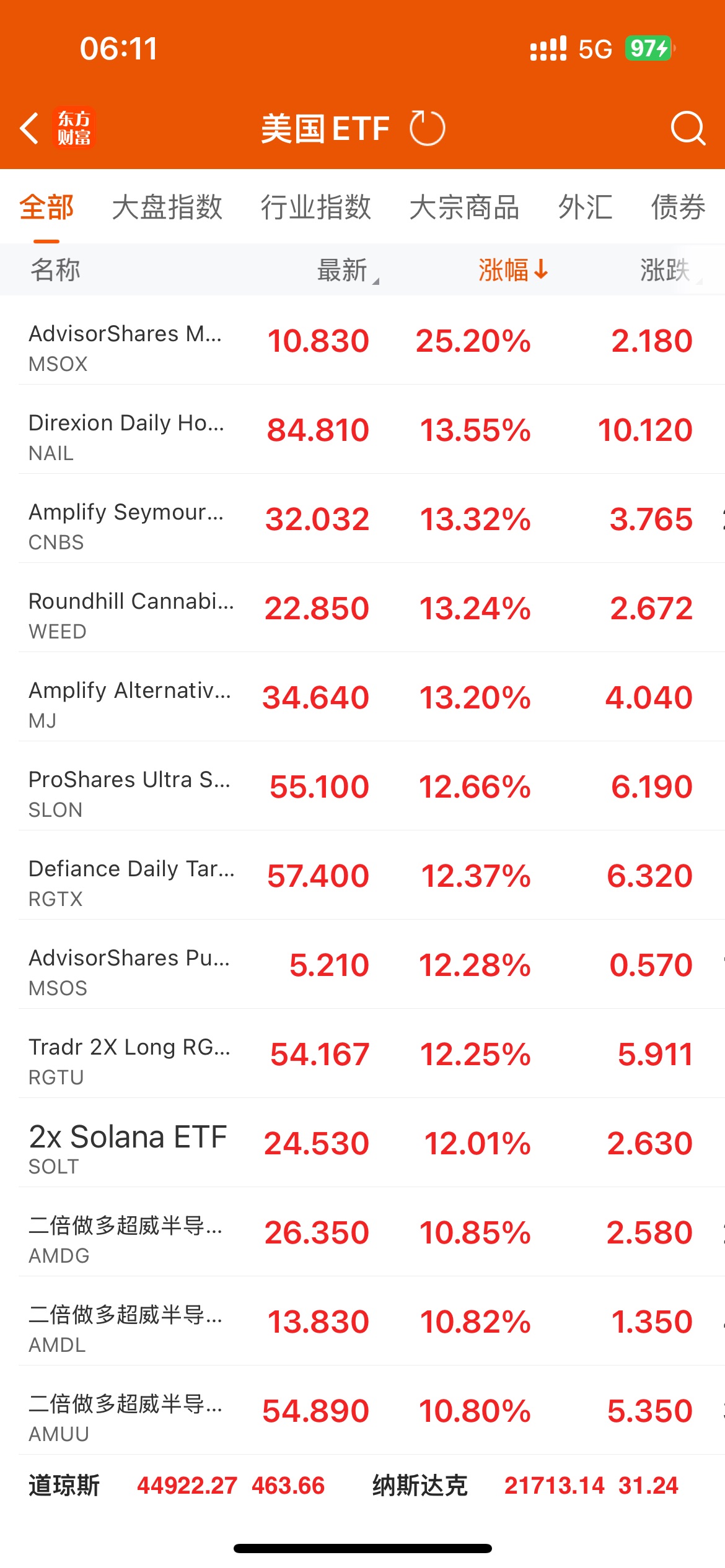Refresh the 美国ETF list
This screenshot has width=725, height=1568.
(427, 128)
